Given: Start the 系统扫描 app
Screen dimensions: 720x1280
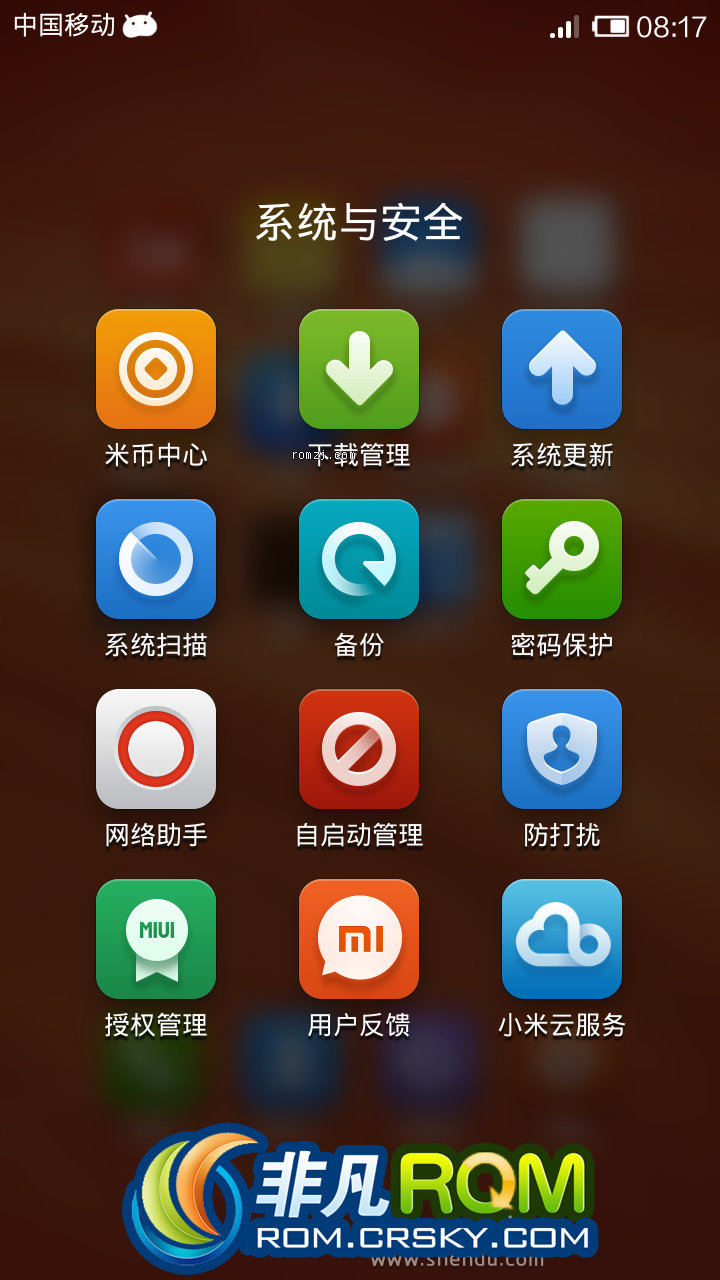Looking at the screenshot, I should click(156, 559).
